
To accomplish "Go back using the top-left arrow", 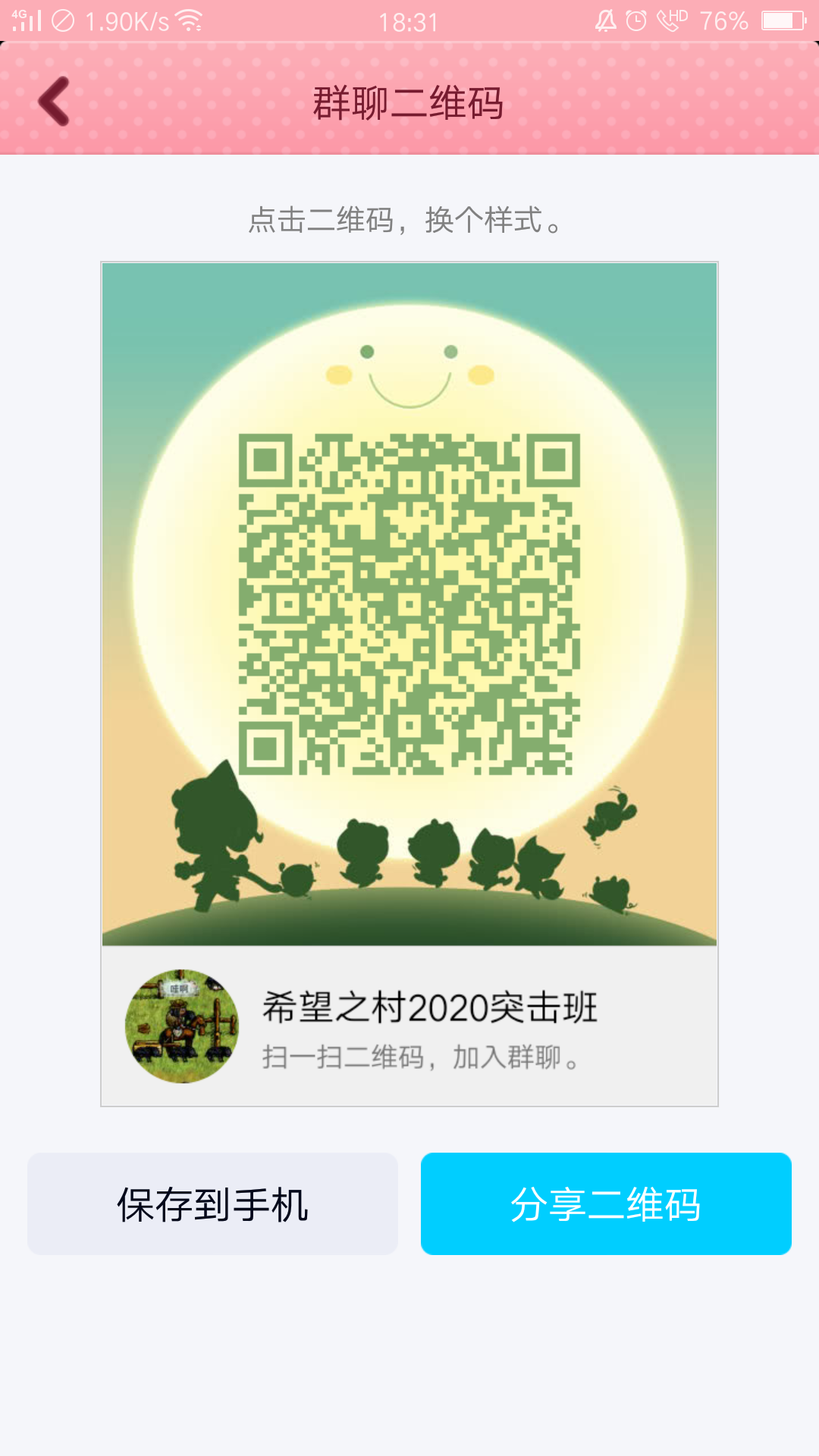I will (x=55, y=102).
